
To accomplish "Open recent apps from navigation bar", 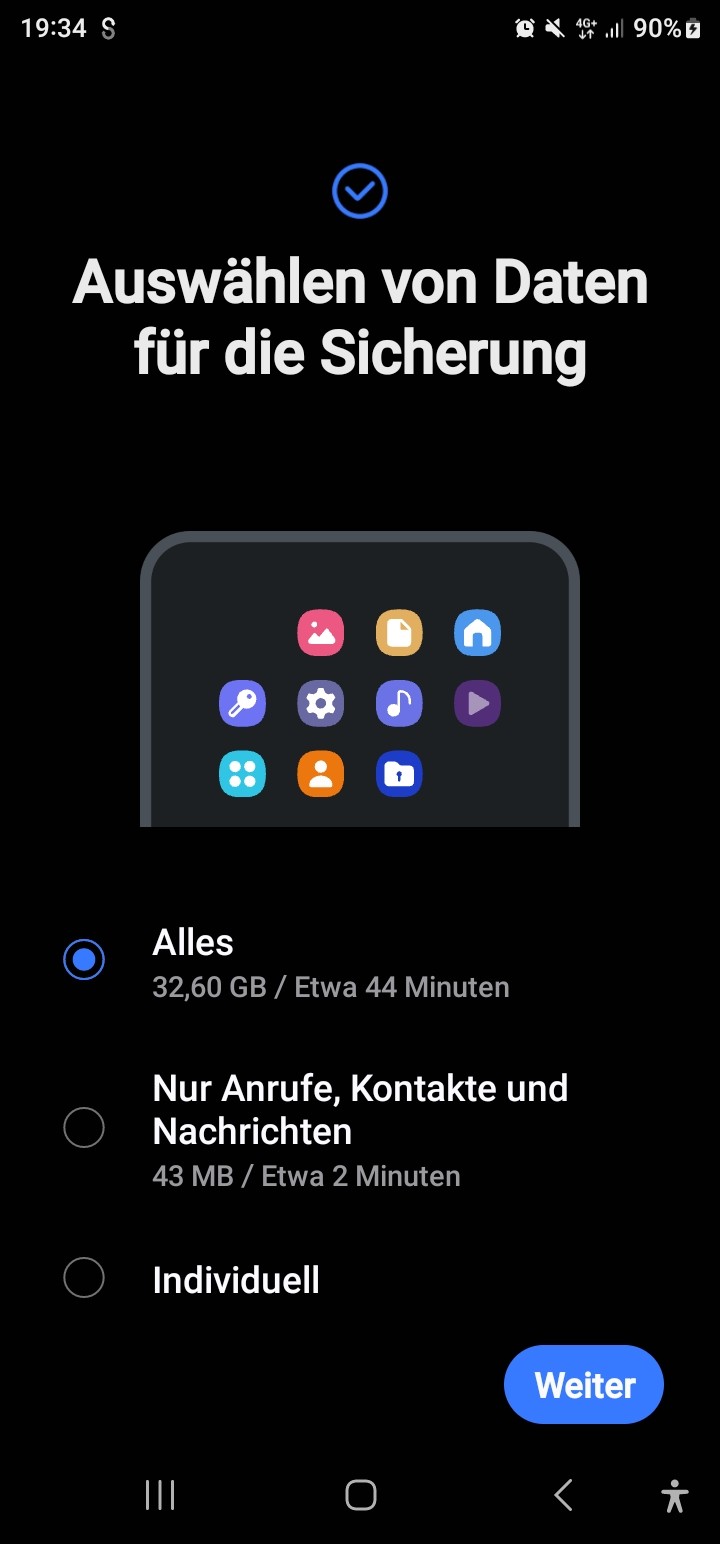I will point(160,1495).
